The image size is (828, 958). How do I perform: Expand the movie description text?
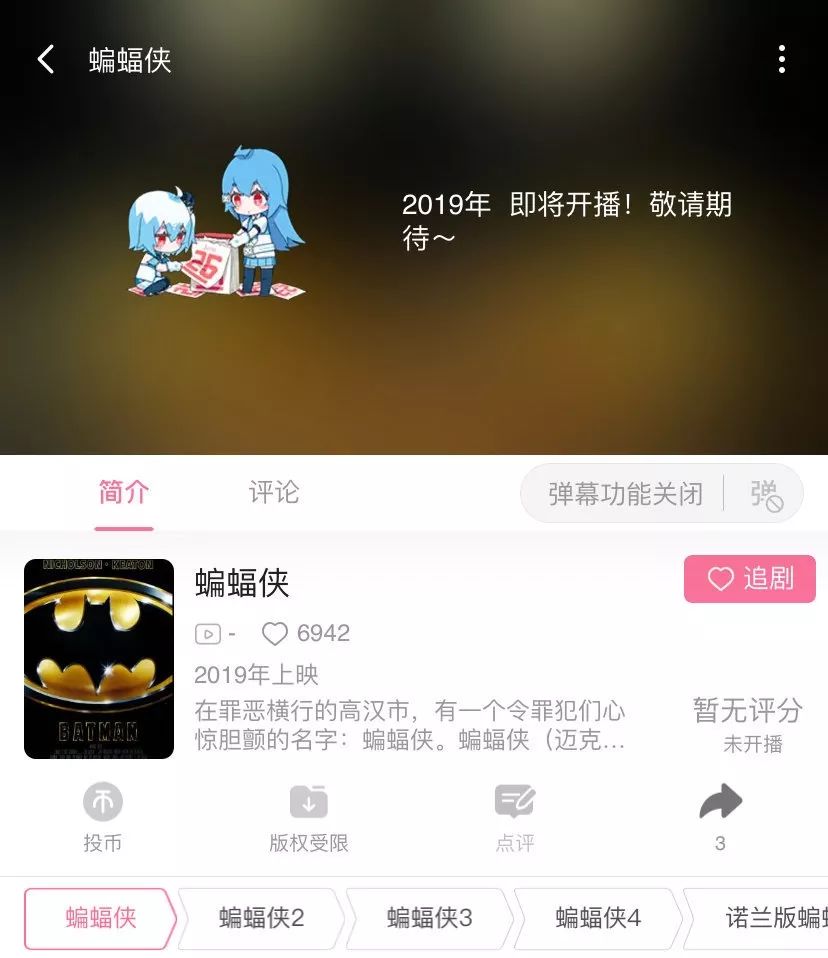pos(409,725)
